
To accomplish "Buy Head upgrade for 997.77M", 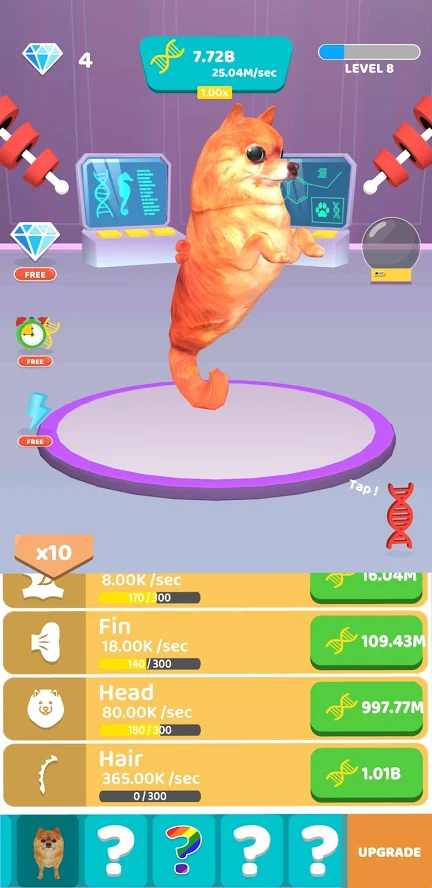I will pyautogui.click(x=366, y=708).
